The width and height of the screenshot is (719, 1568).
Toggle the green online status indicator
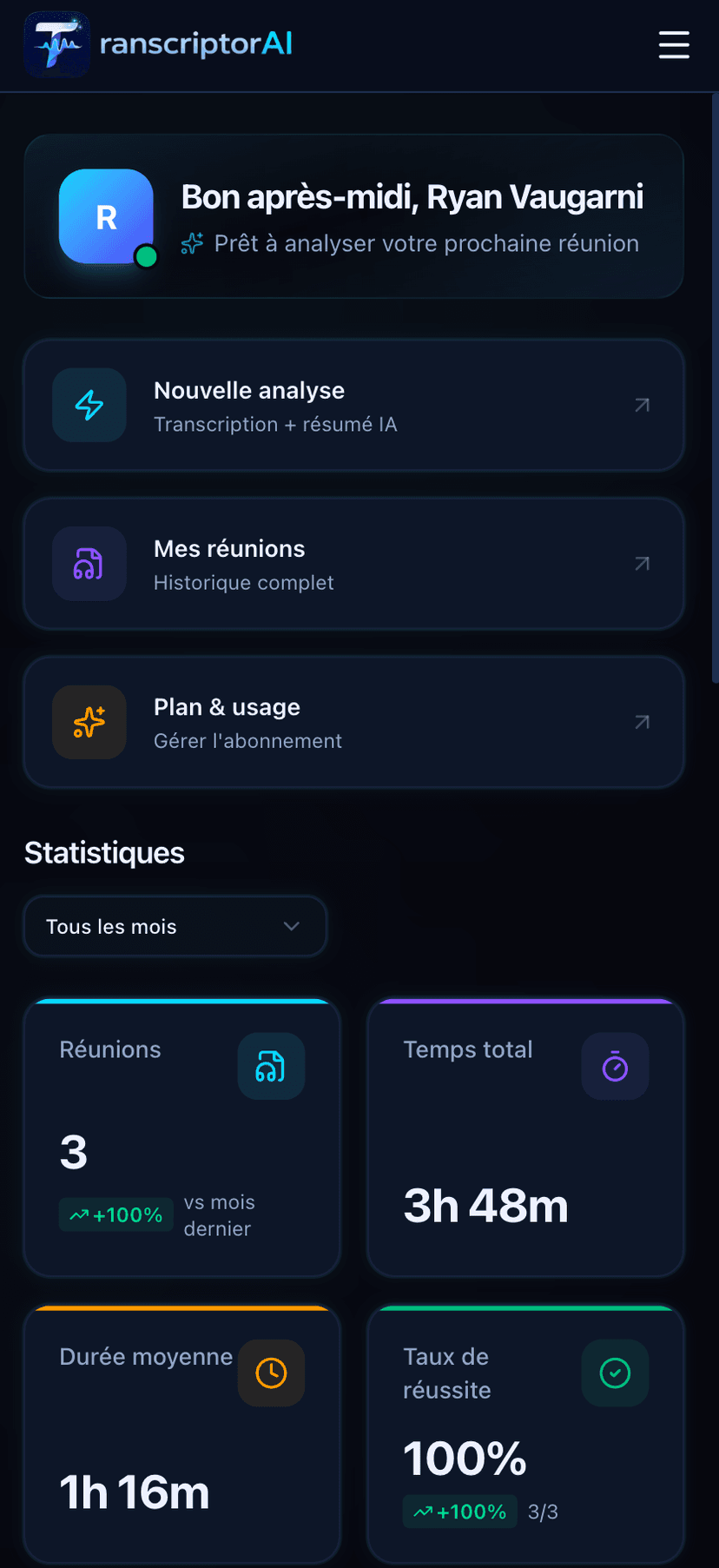pyautogui.click(x=146, y=257)
